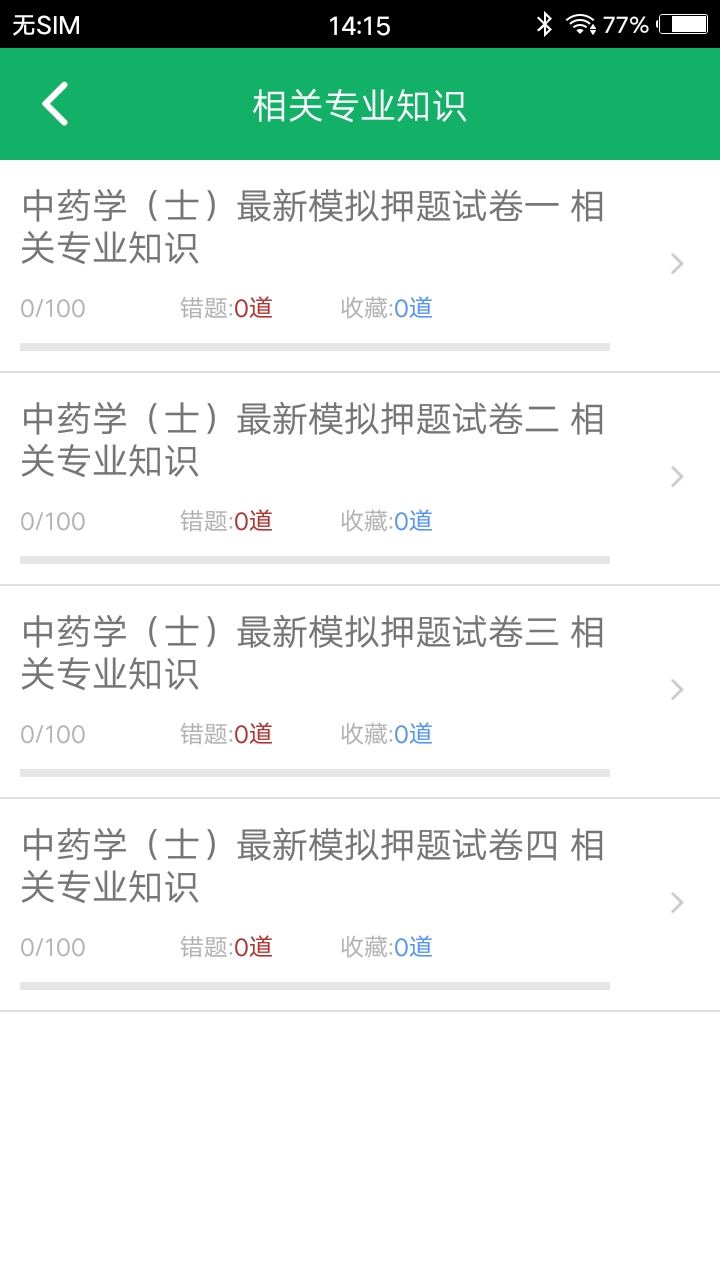
Task: Open 收藏:0道 for 试卷一
Action: (x=385, y=307)
